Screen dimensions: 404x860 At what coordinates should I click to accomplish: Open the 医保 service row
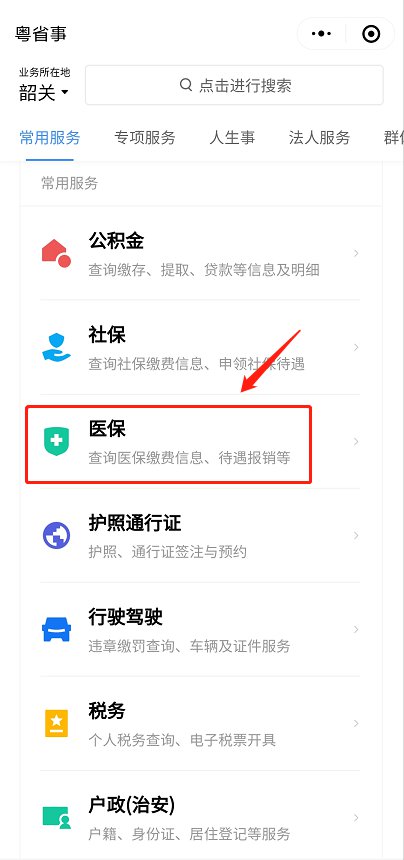[x=200, y=442]
